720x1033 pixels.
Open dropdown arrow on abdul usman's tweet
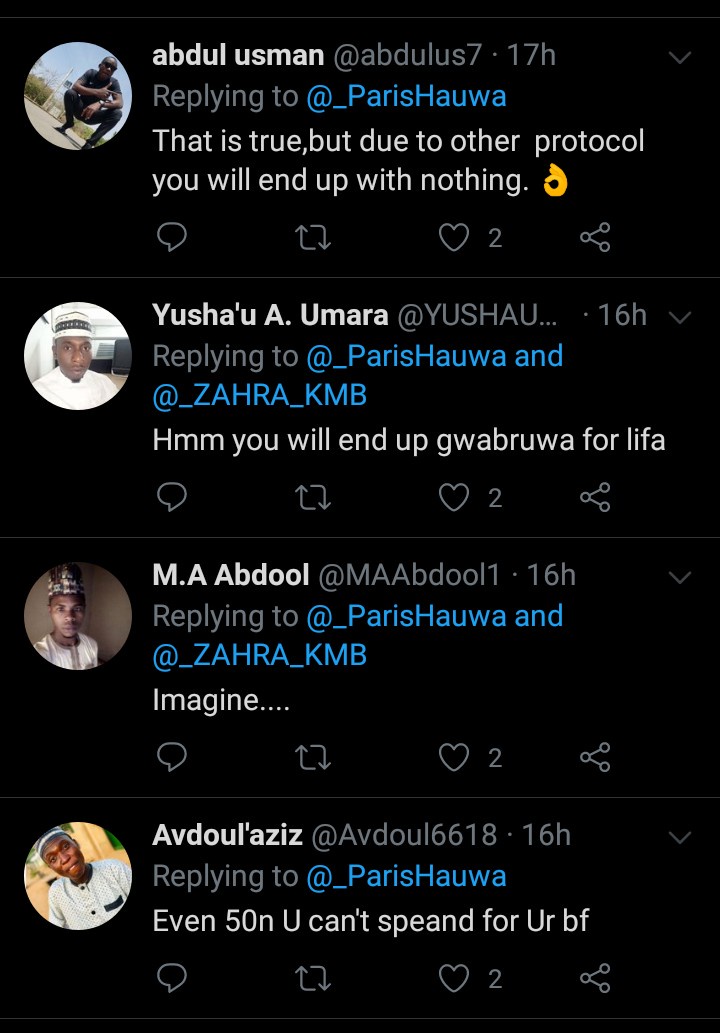click(680, 57)
